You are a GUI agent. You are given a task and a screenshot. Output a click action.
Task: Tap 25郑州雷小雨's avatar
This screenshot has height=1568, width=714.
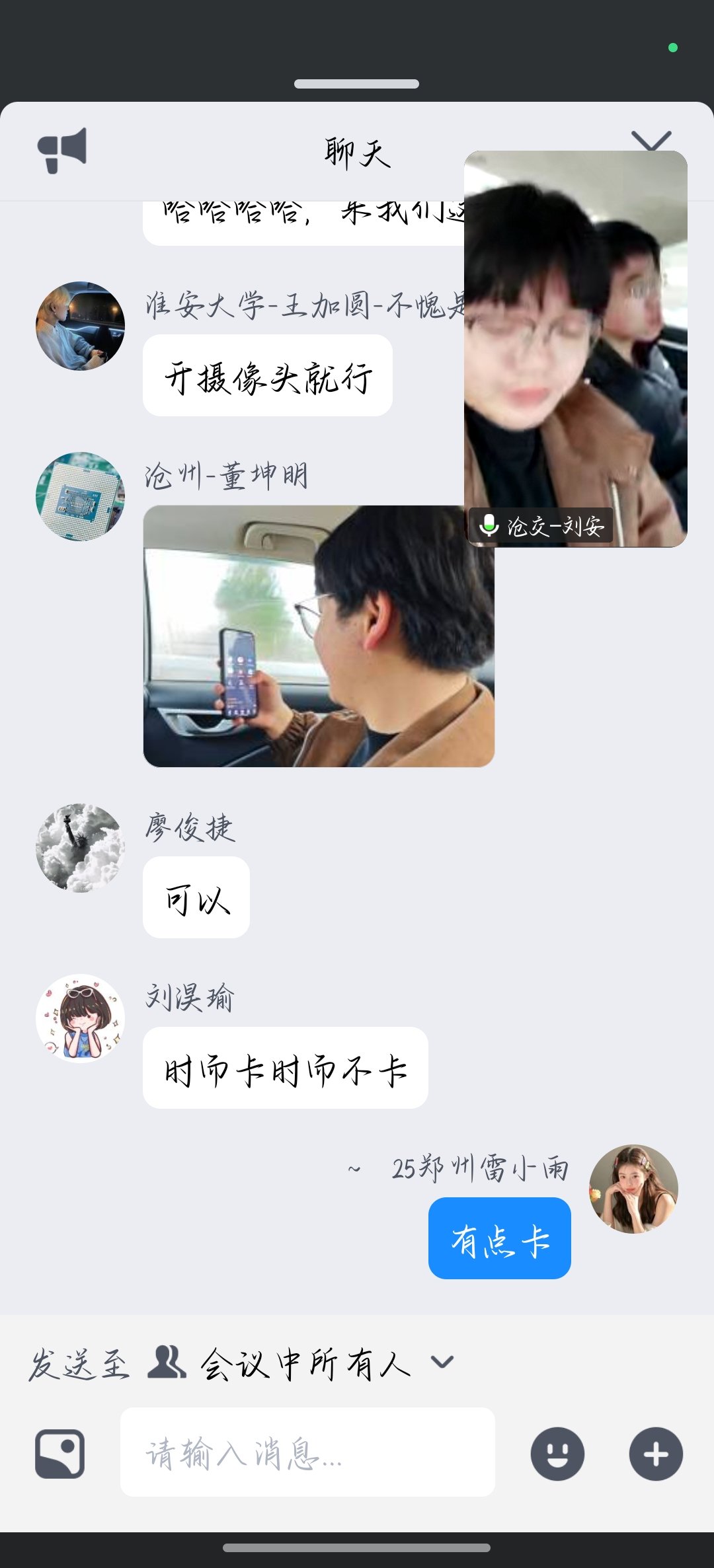633,1189
